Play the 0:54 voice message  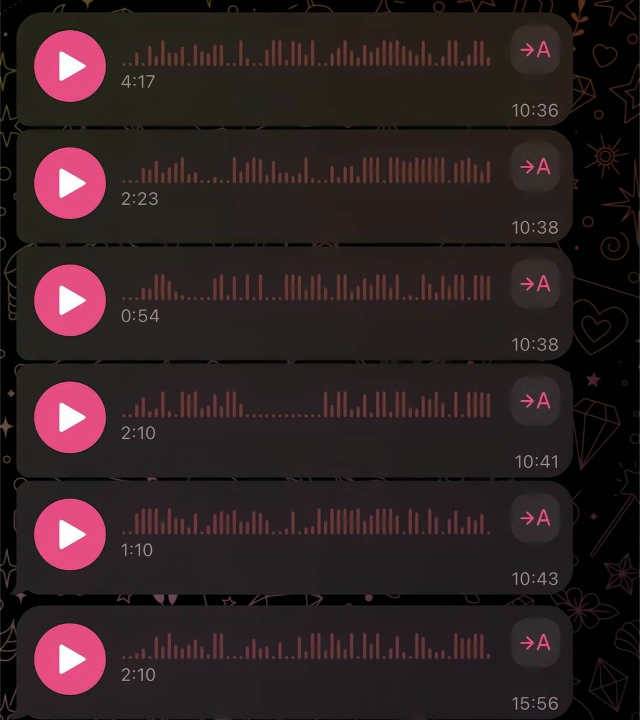coord(70,300)
